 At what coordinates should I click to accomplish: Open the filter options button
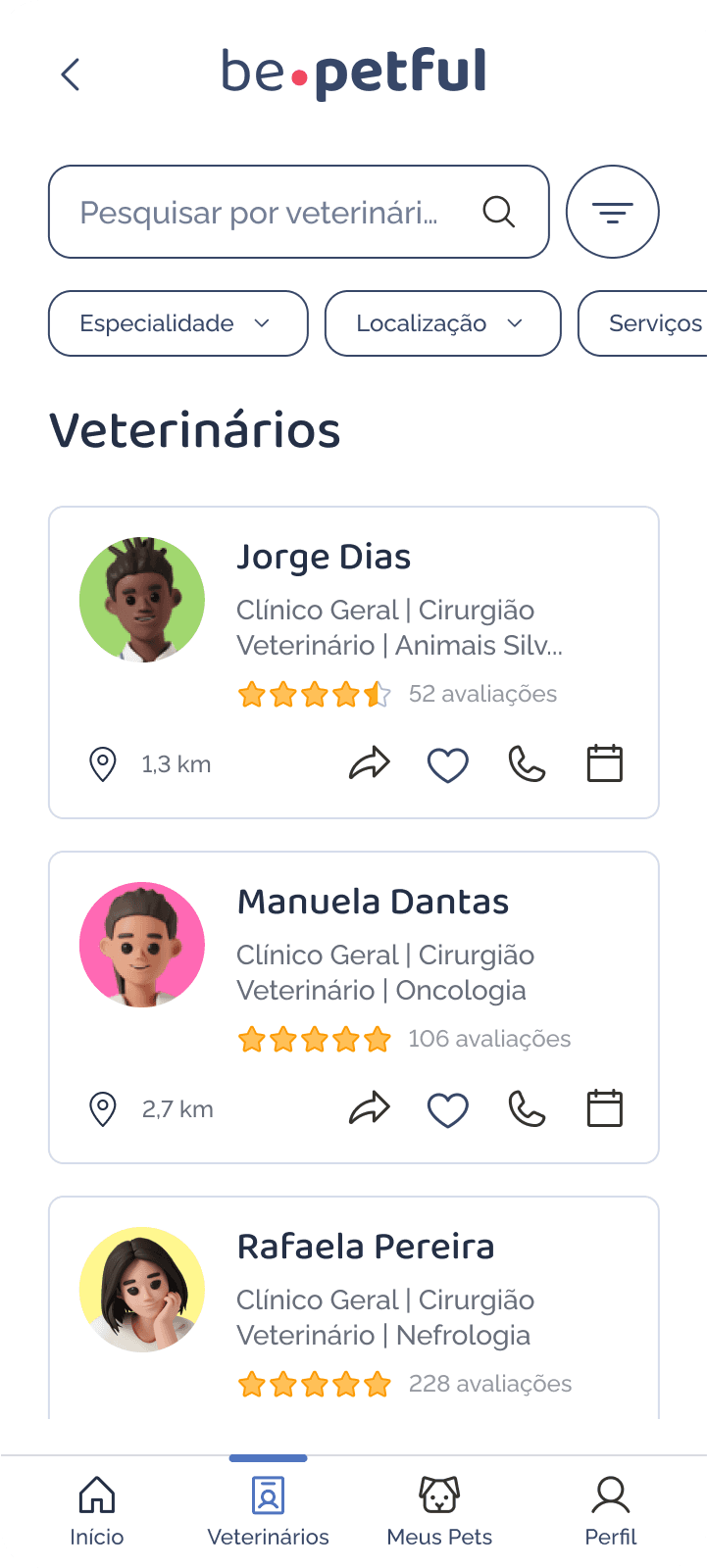[613, 212]
